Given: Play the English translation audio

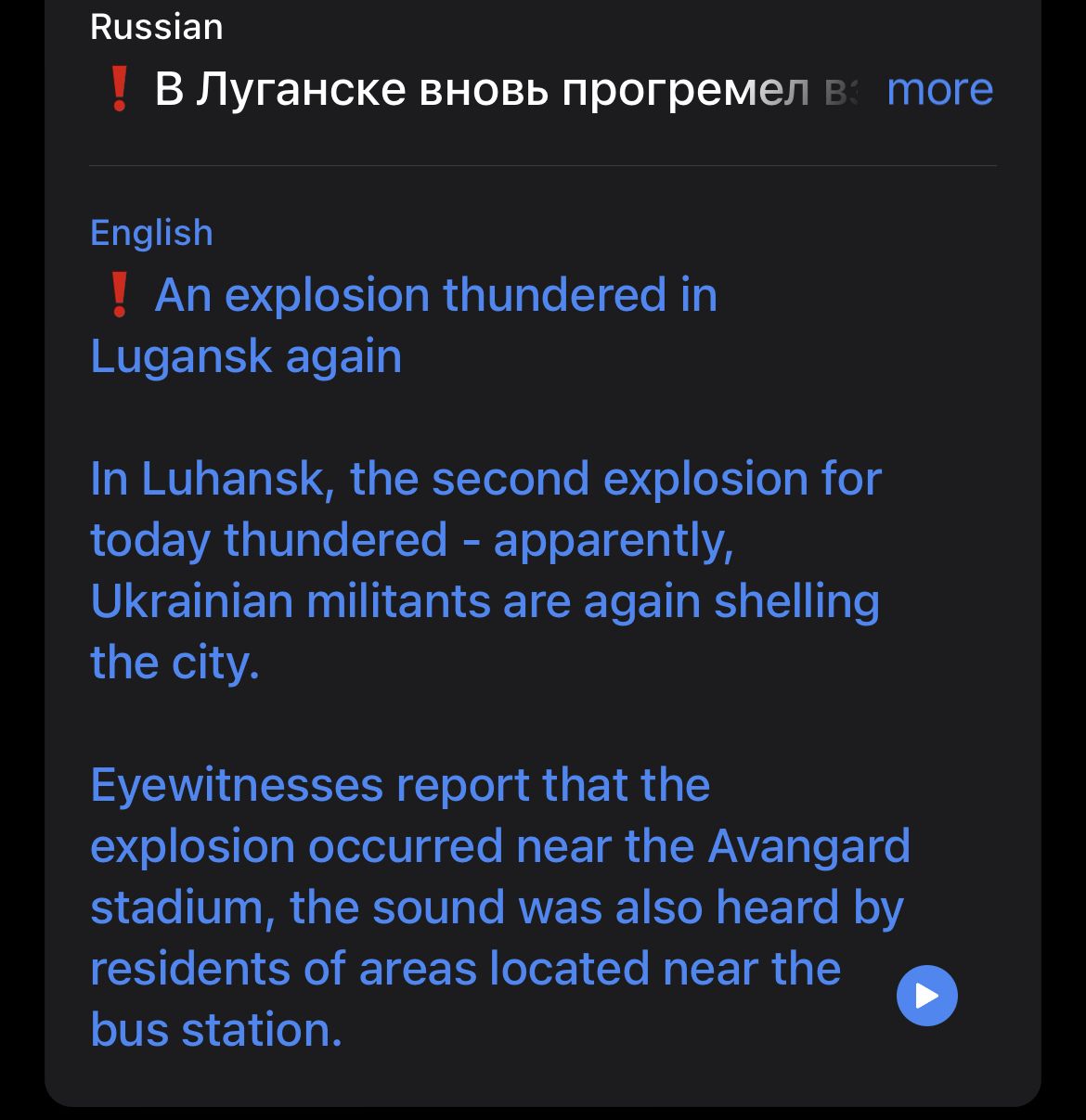Looking at the screenshot, I should [926, 996].
